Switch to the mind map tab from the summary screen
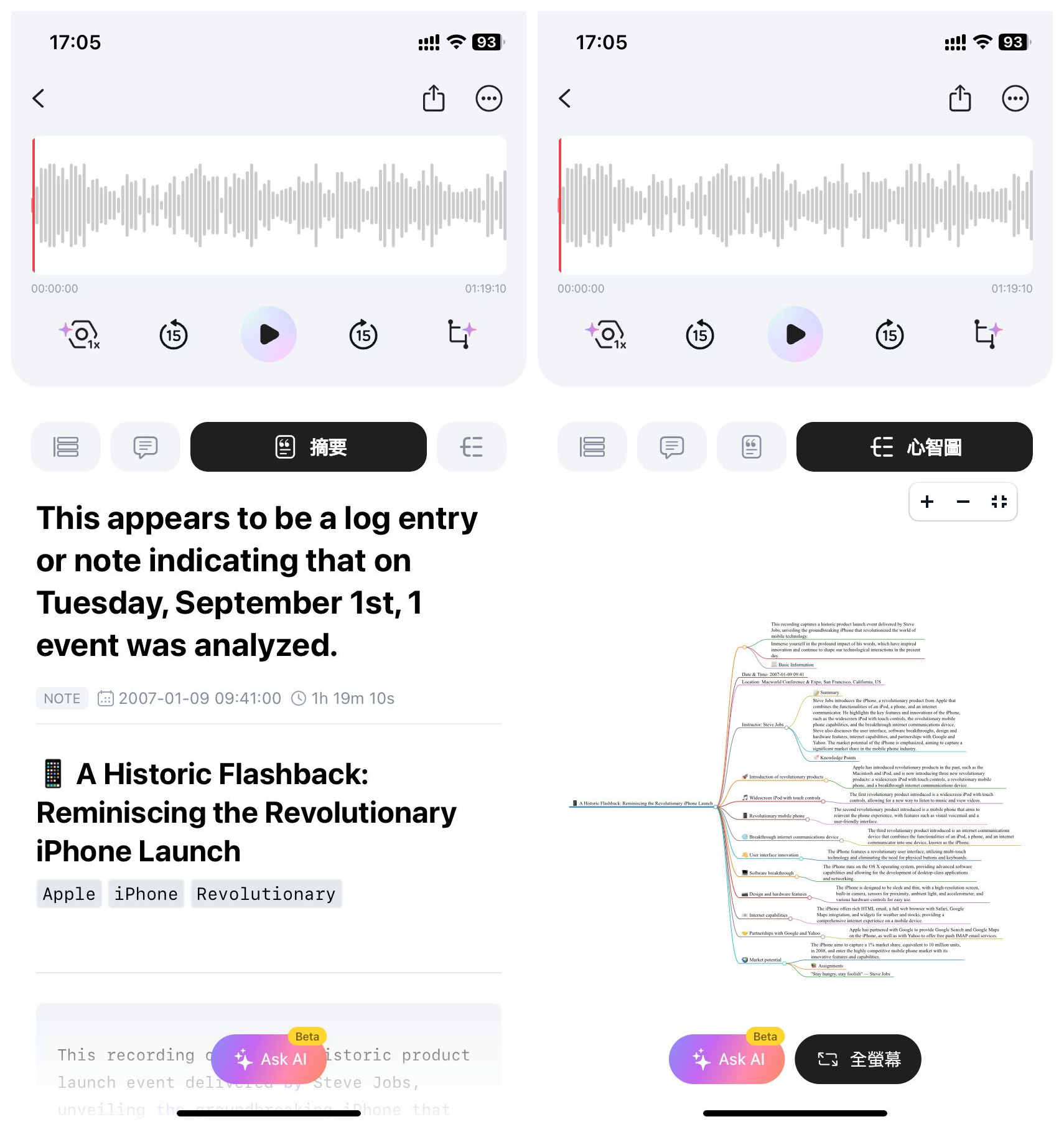The image size is (1064, 1137). (472, 447)
